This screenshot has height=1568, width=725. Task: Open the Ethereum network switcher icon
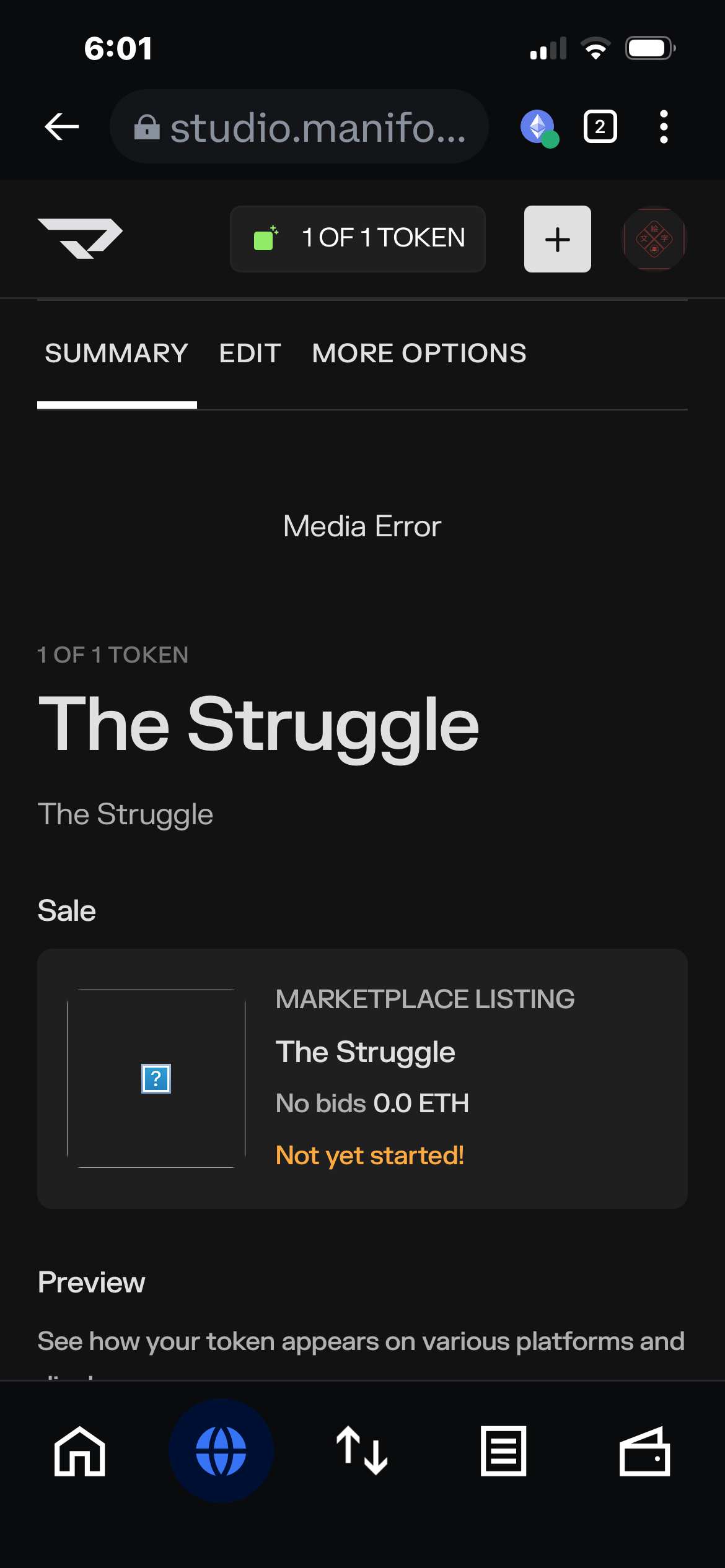tap(538, 128)
